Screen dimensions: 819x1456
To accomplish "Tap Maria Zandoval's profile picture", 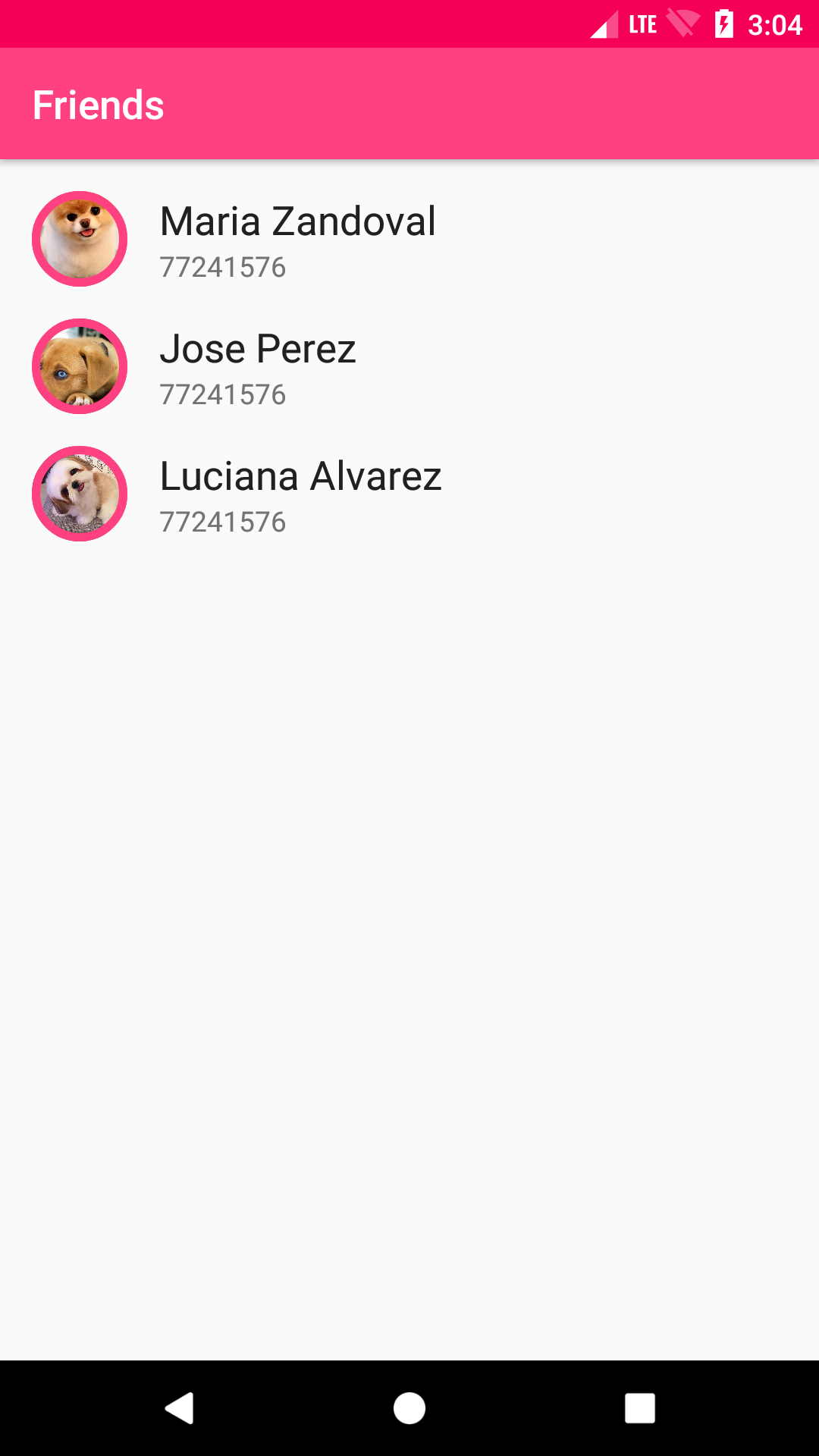I will [x=79, y=239].
